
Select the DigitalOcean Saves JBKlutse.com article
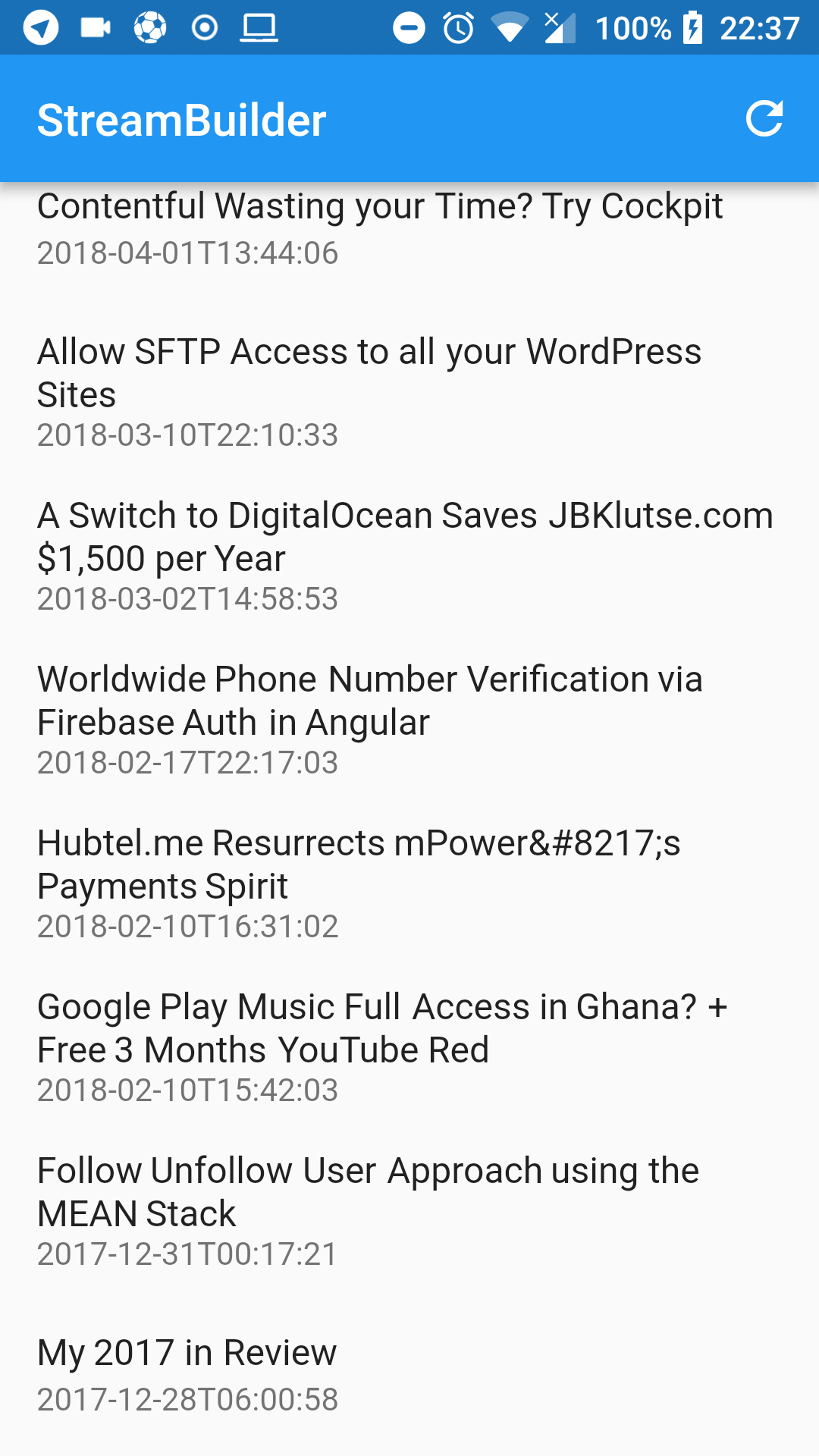pos(404,555)
